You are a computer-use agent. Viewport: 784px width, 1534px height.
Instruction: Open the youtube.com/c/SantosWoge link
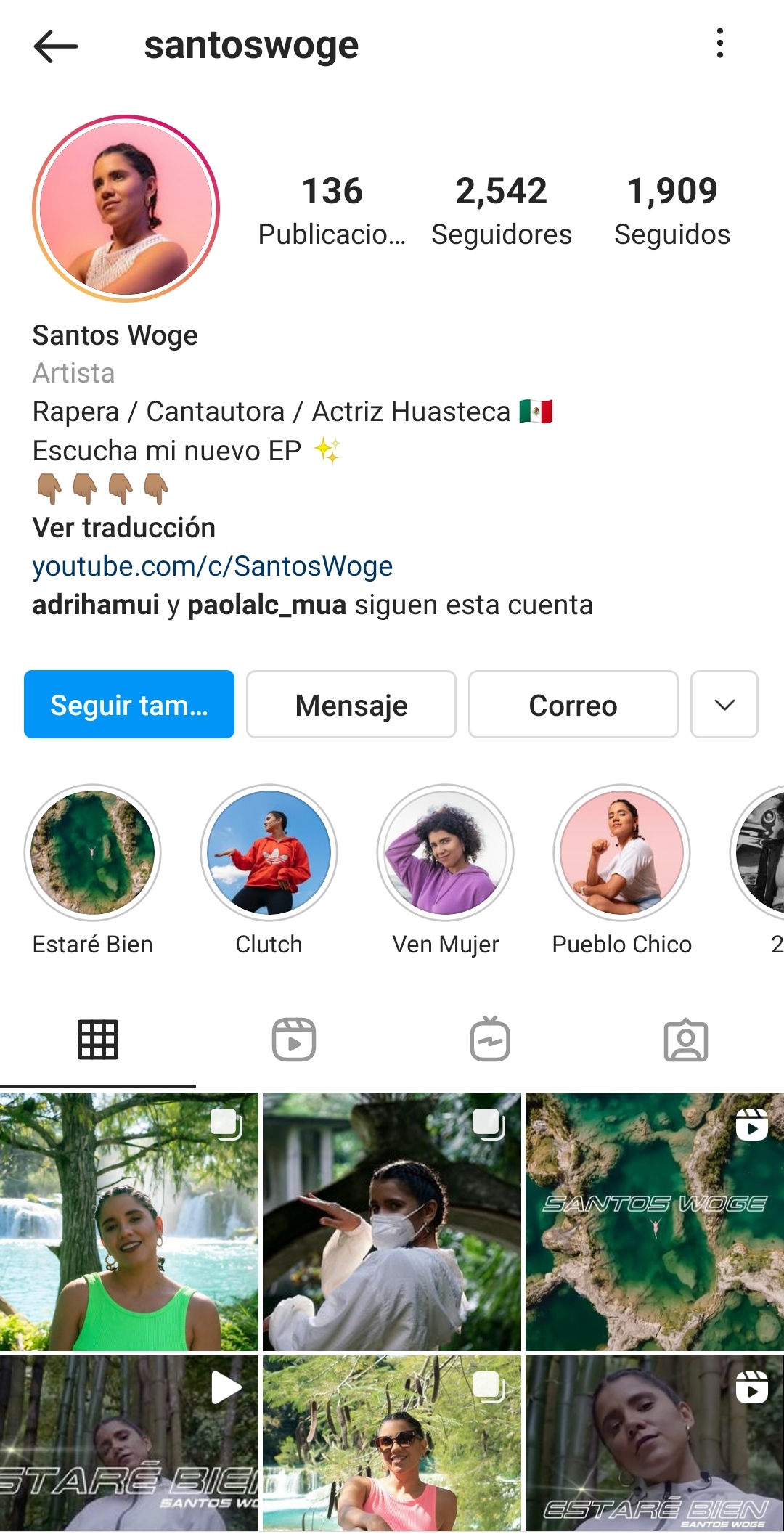pos(212,566)
